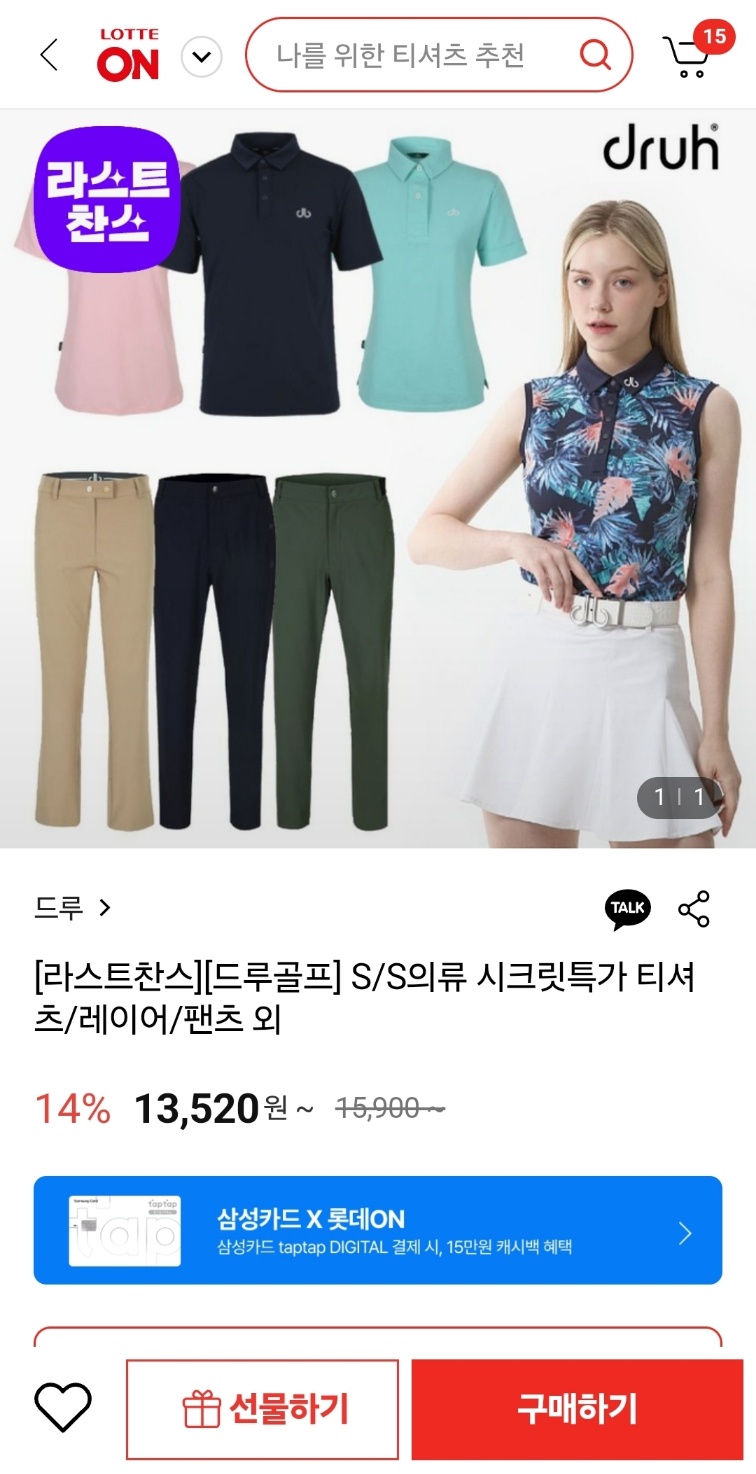Image resolution: width=756 pixels, height=1474 pixels.
Task: Go back to the previous page
Action: tap(49, 55)
